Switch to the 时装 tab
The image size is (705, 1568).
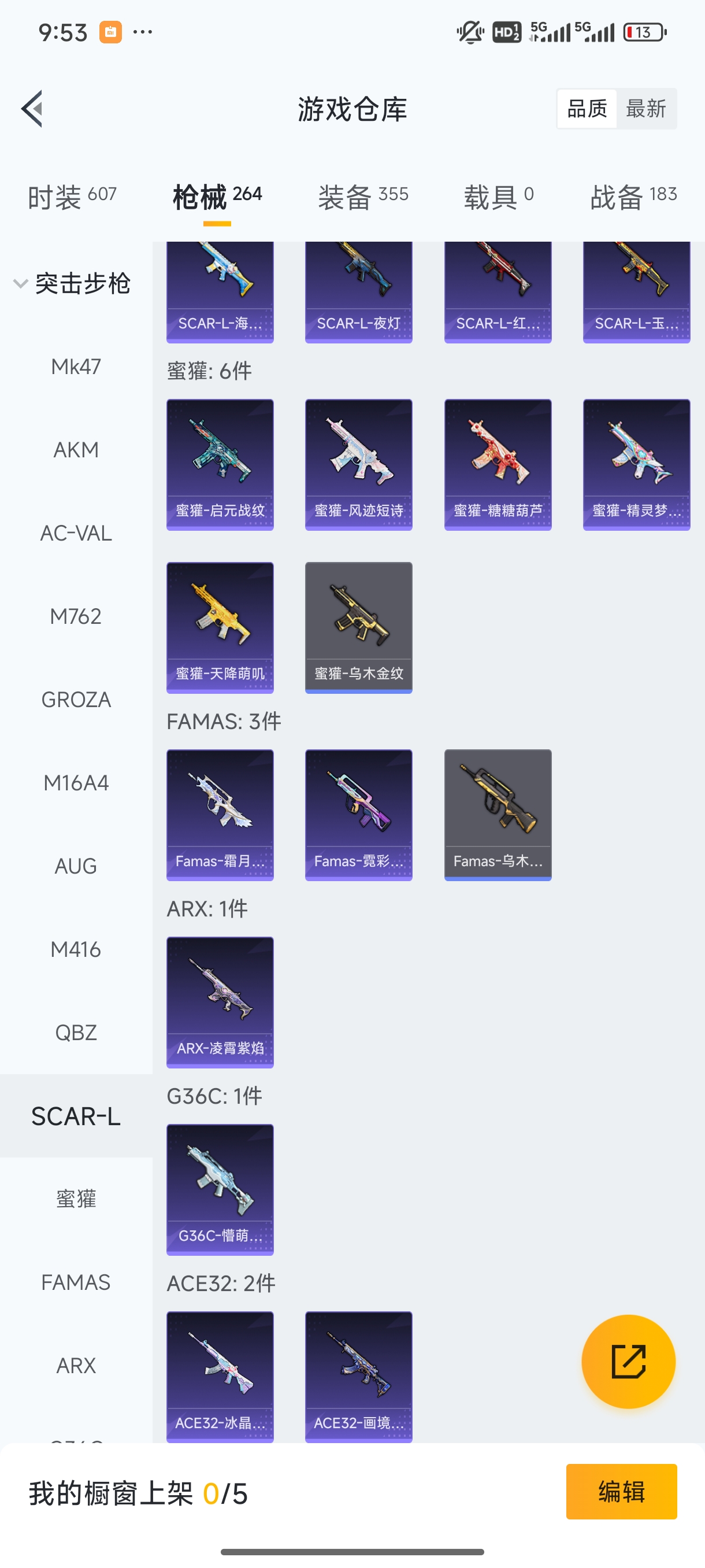[72, 197]
